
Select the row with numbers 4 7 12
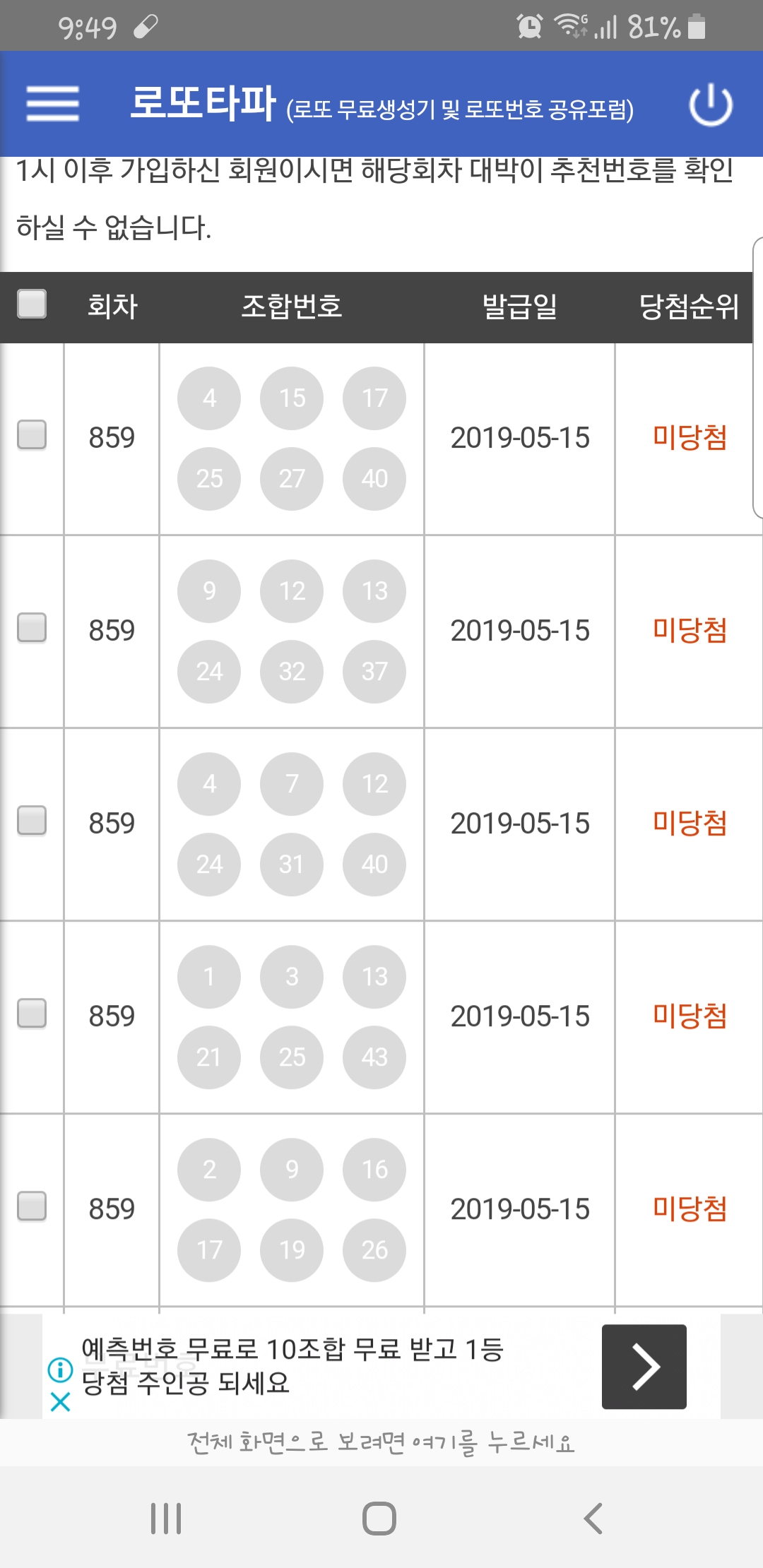pos(32,820)
